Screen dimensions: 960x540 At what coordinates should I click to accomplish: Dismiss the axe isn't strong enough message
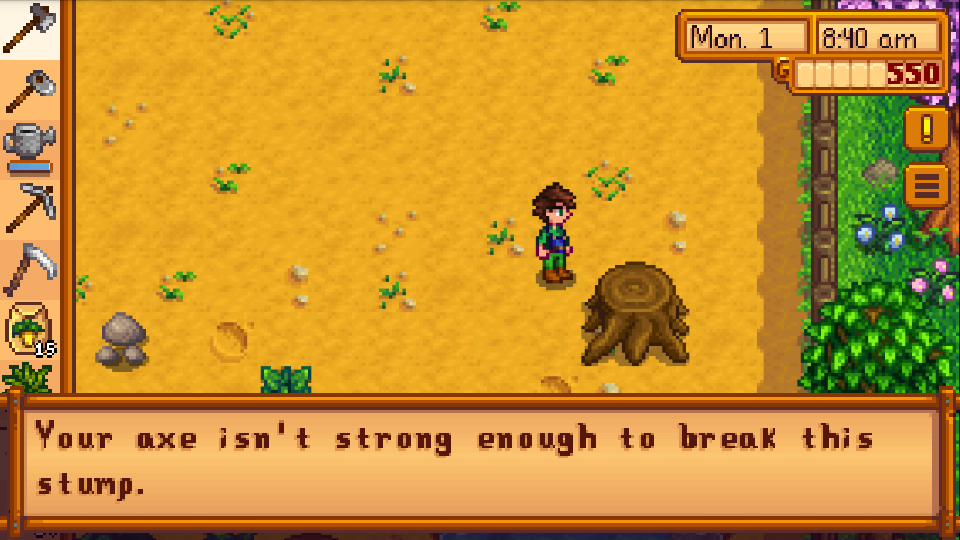(480, 460)
